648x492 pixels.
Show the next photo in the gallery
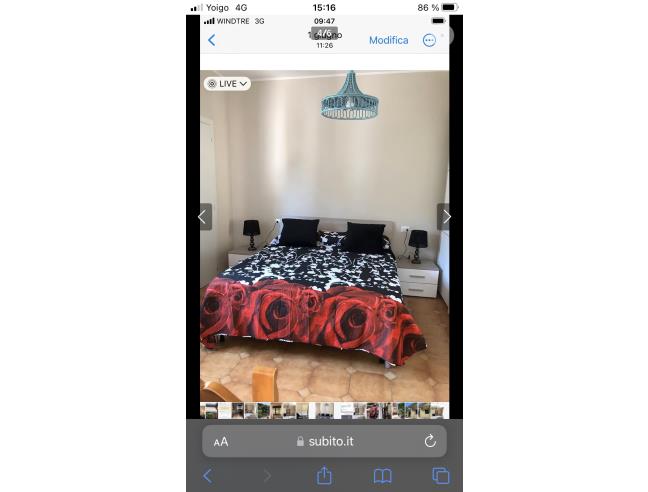click(446, 216)
